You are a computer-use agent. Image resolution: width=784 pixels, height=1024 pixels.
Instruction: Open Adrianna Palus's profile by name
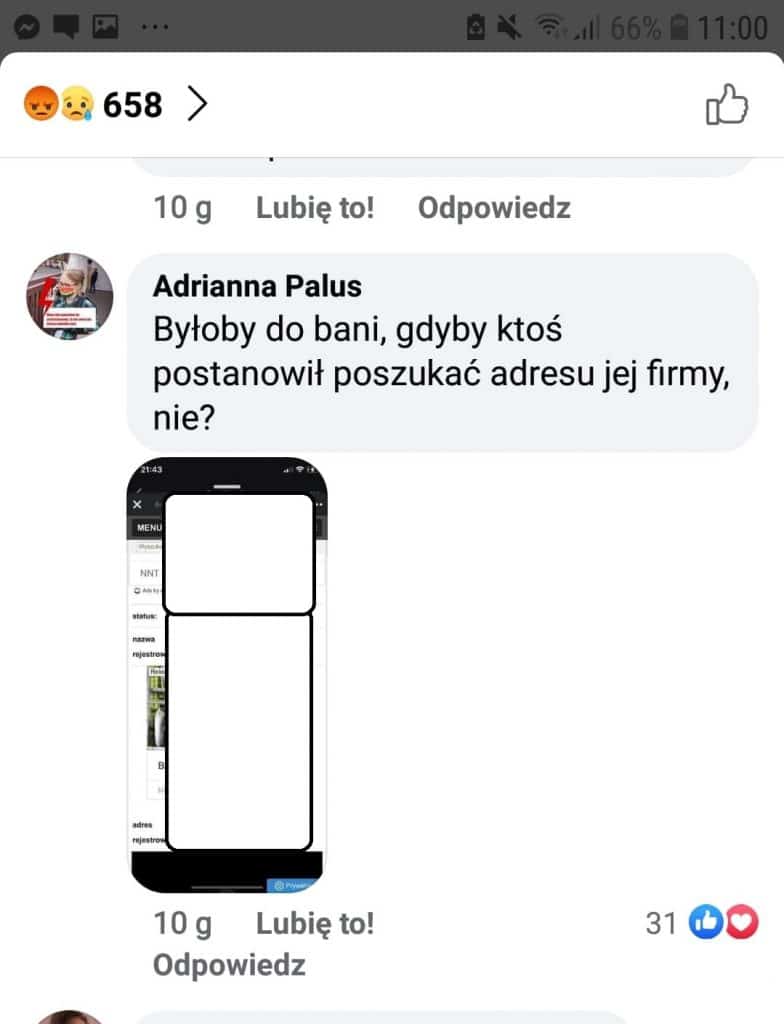257,287
